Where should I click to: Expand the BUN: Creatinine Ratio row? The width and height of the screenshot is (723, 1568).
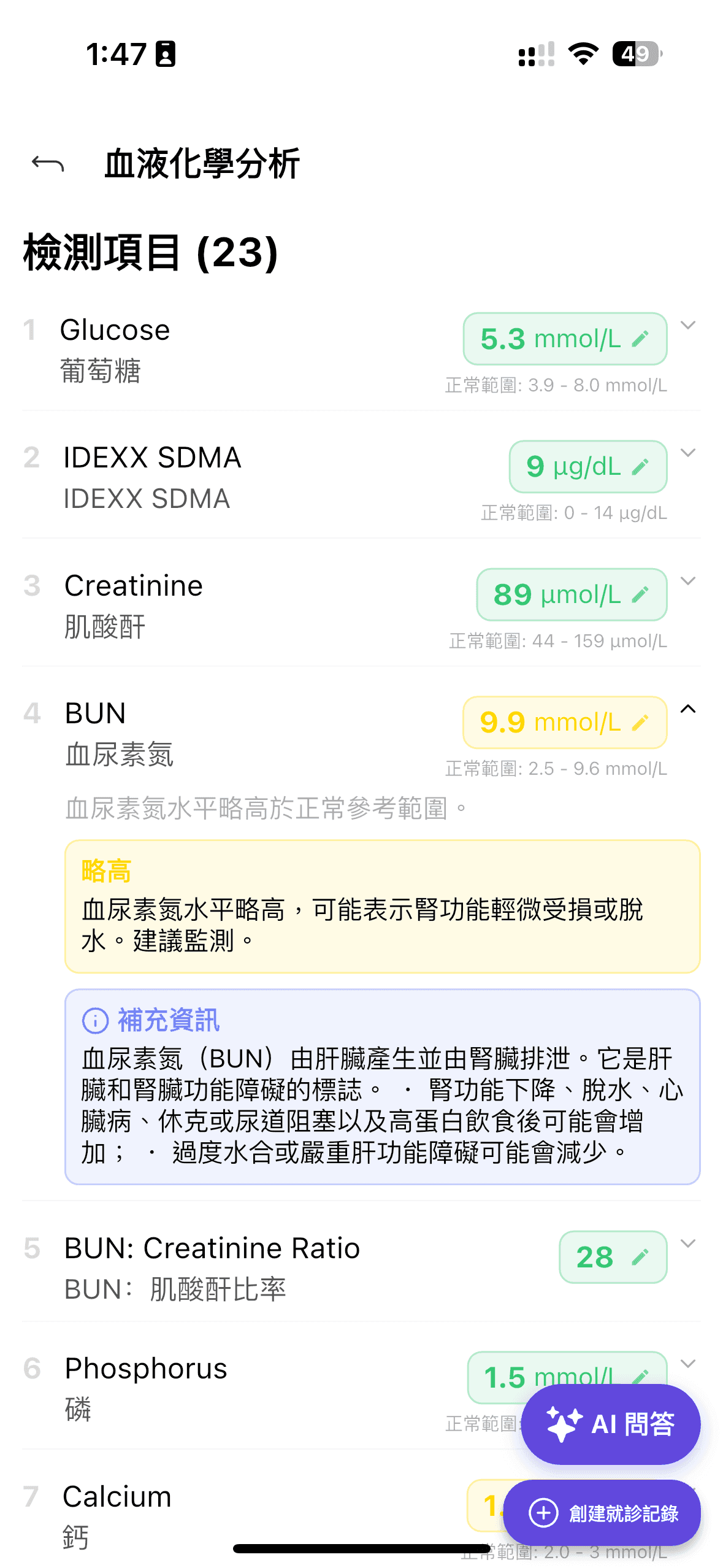click(x=688, y=1243)
